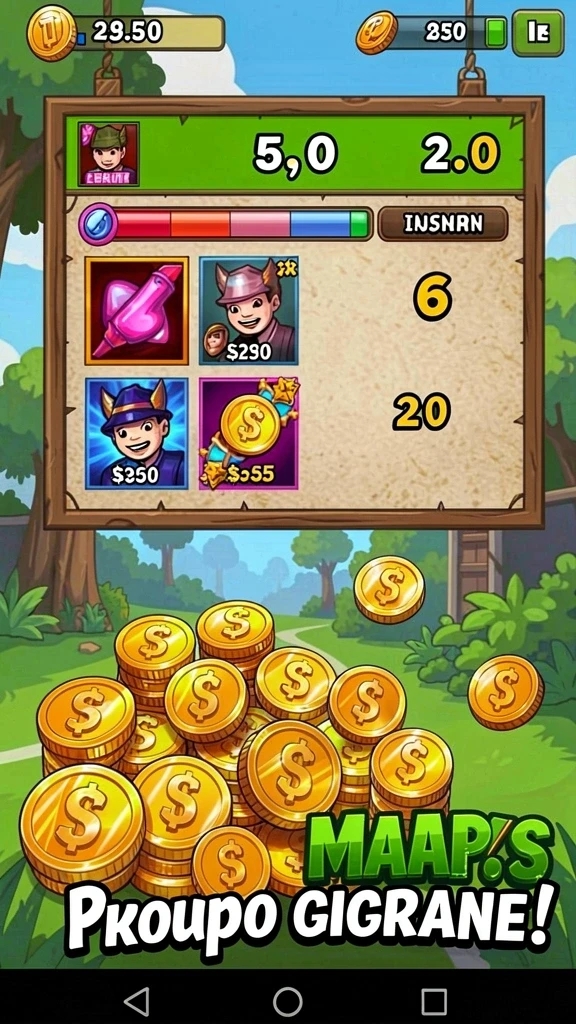Select the gold coin bundle tile
The height and width of the screenshot is (1024, 576).
click(x=248, y=433)
